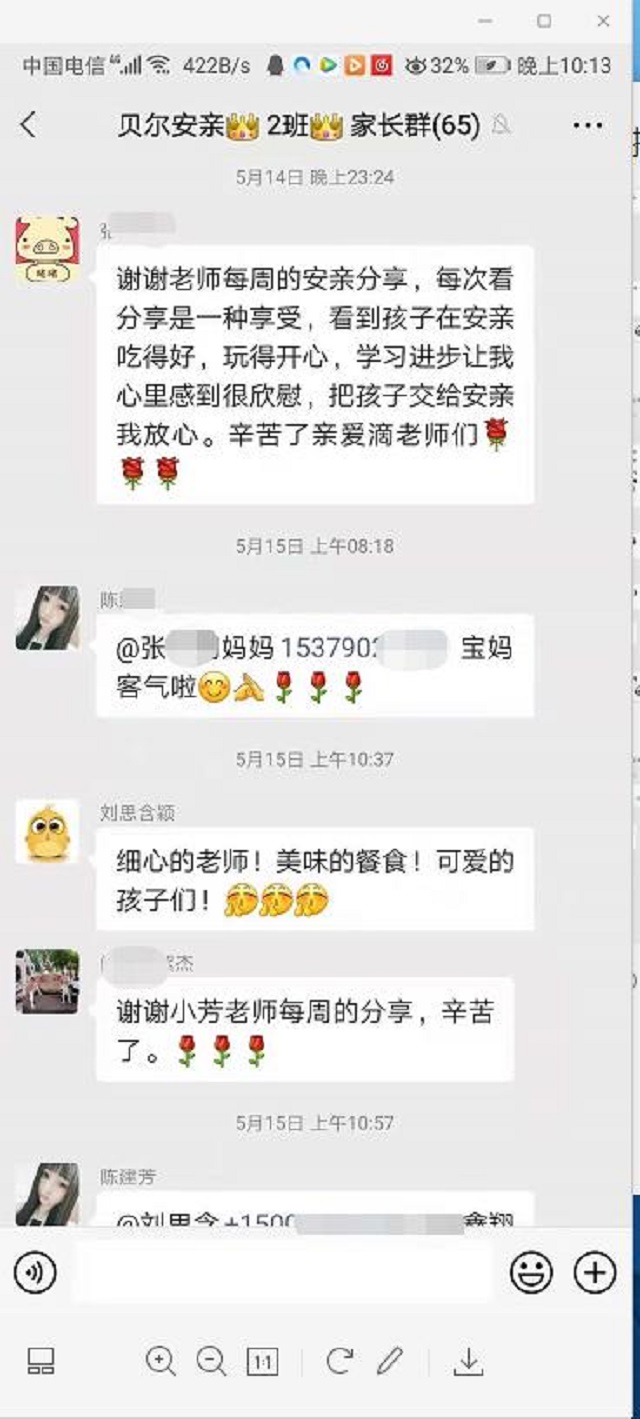Edit the image with the pencil
The width and height of the screenshot is (640, 1419).
pos(389,1360)
